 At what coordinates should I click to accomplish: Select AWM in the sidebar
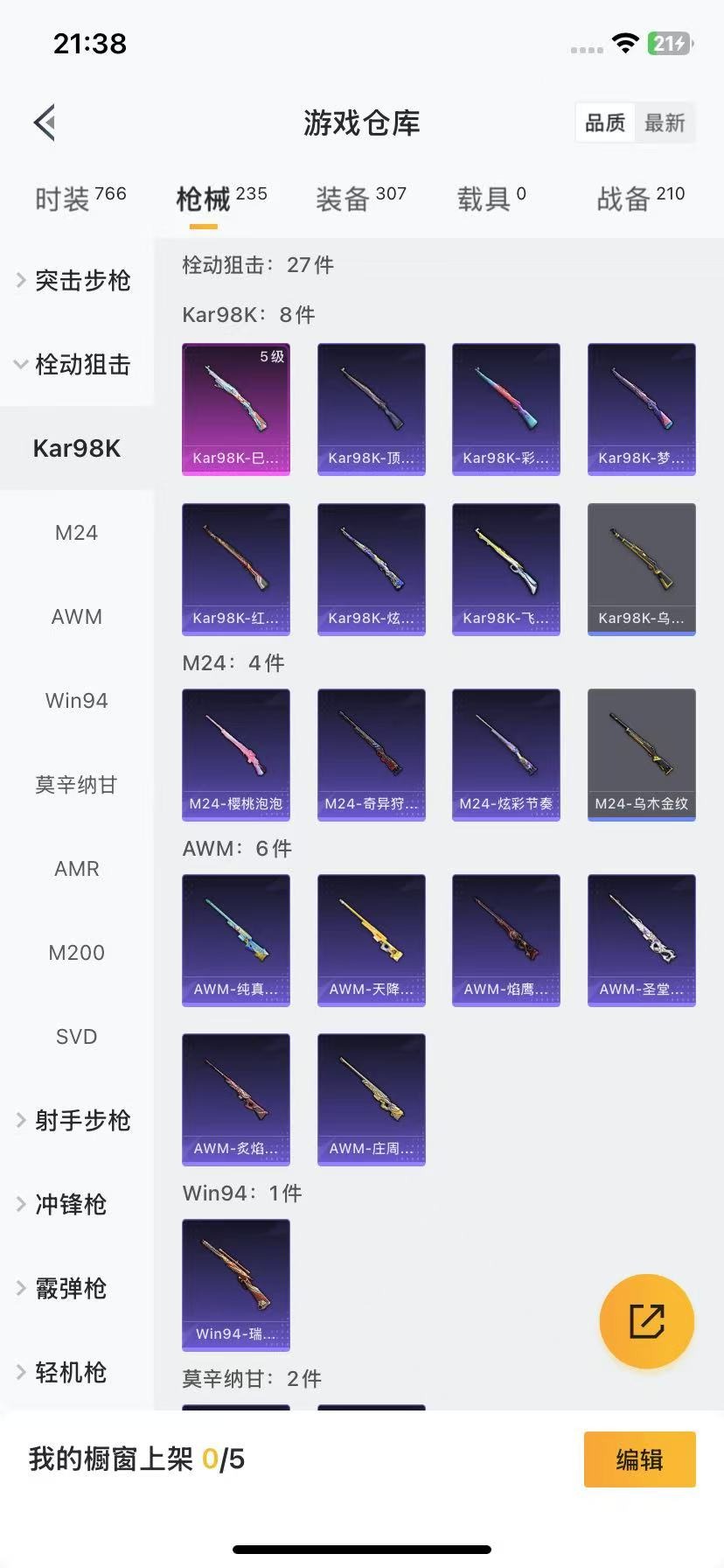(76, 616)
